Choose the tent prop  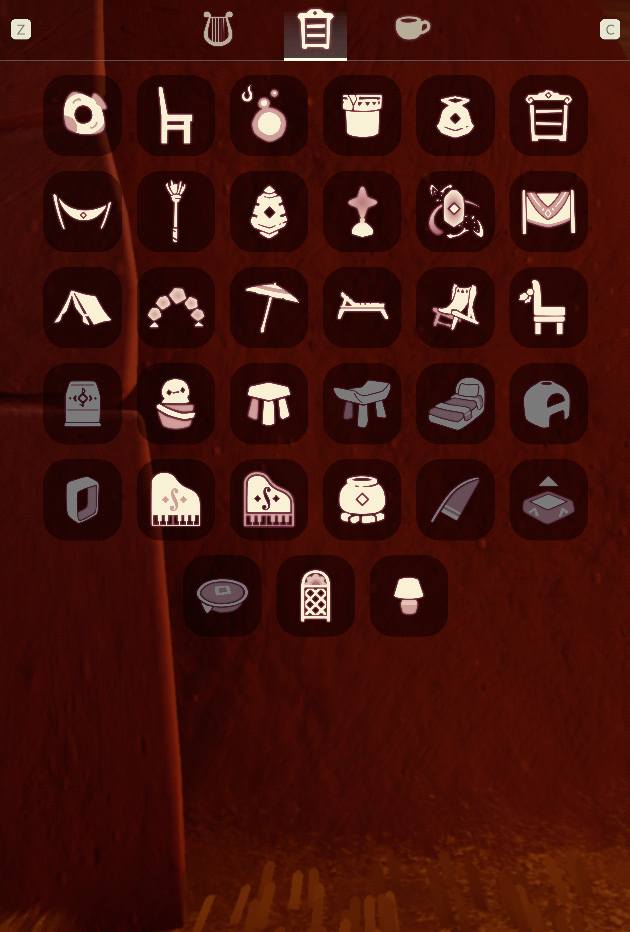click(x=83, y=307)
